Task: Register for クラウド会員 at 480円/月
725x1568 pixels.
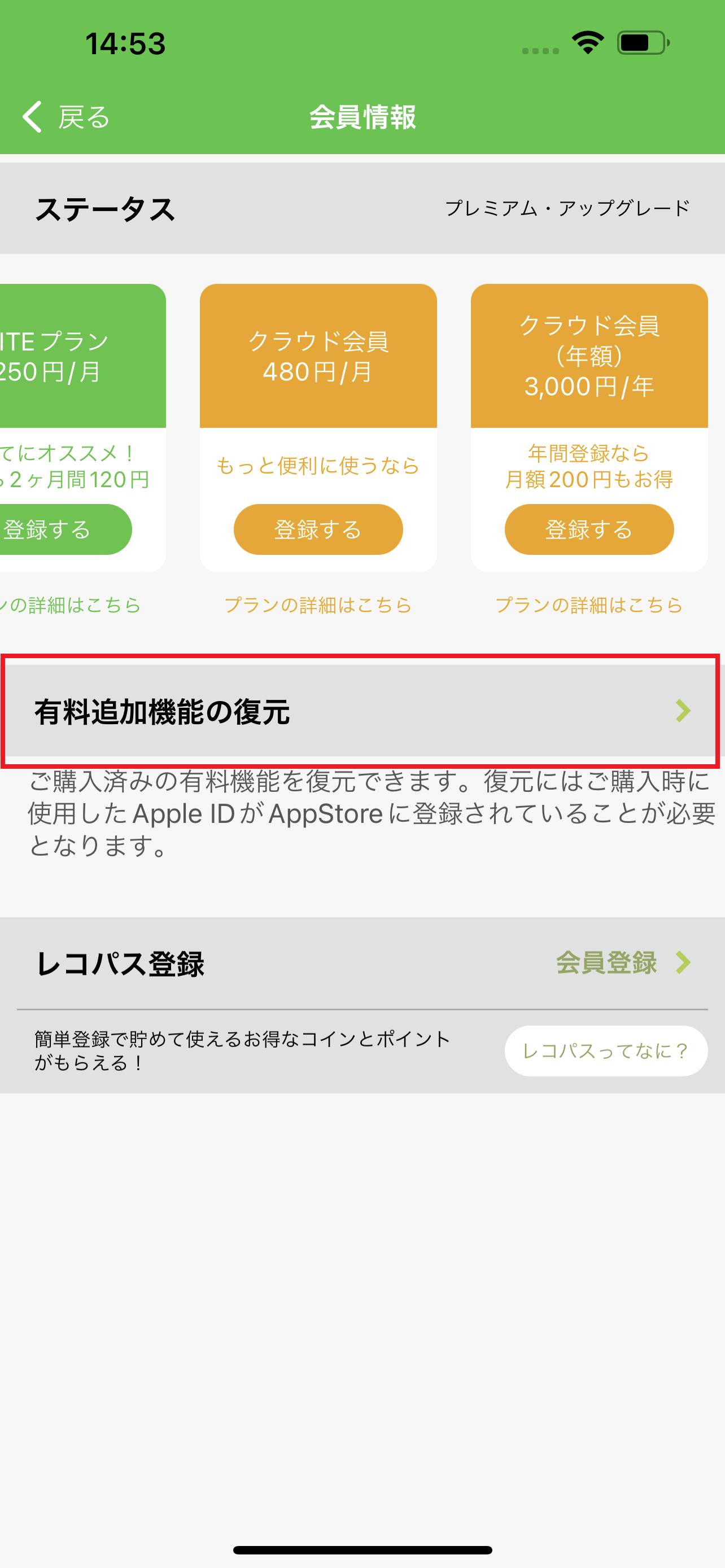Action: (x=318, y=529)
